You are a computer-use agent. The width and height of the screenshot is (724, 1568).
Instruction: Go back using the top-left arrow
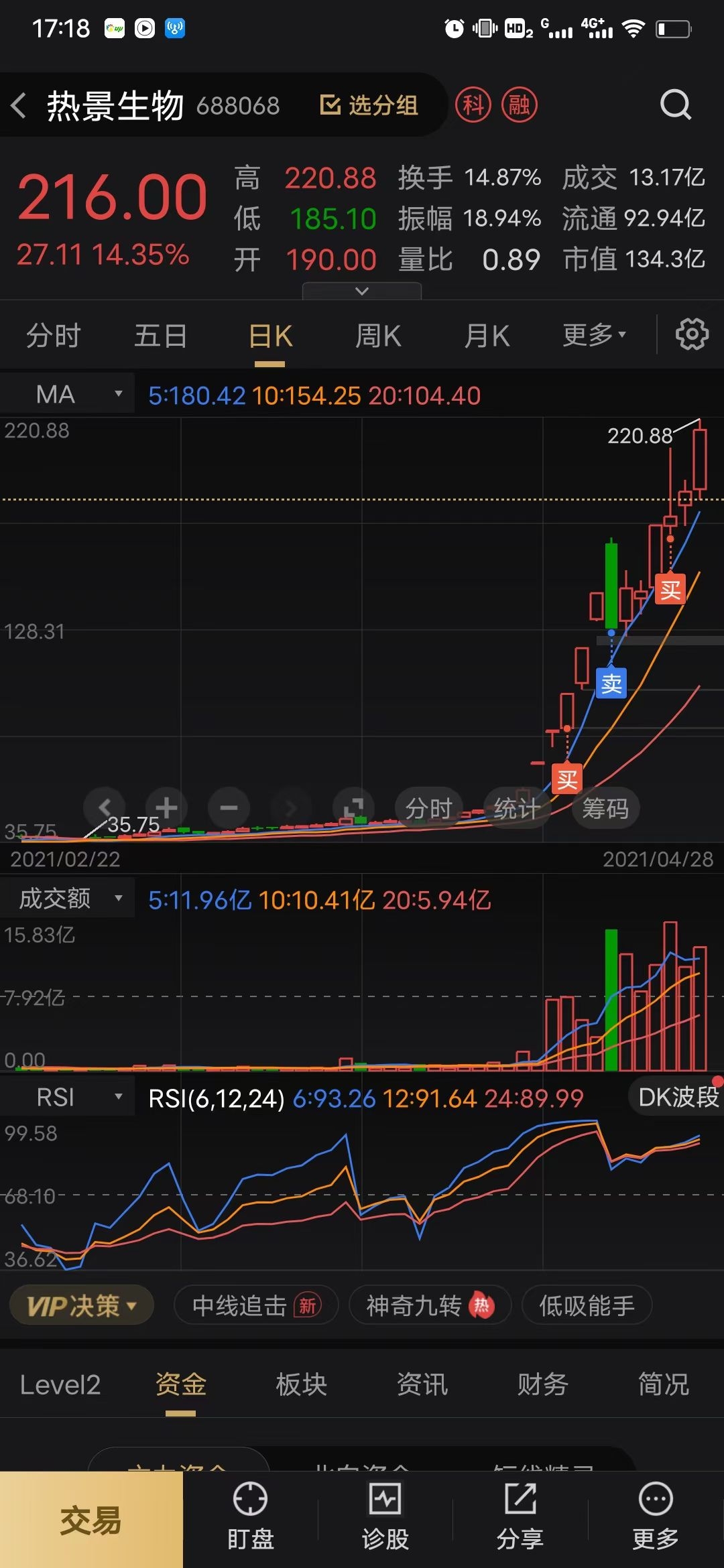[x=19, y=106]
